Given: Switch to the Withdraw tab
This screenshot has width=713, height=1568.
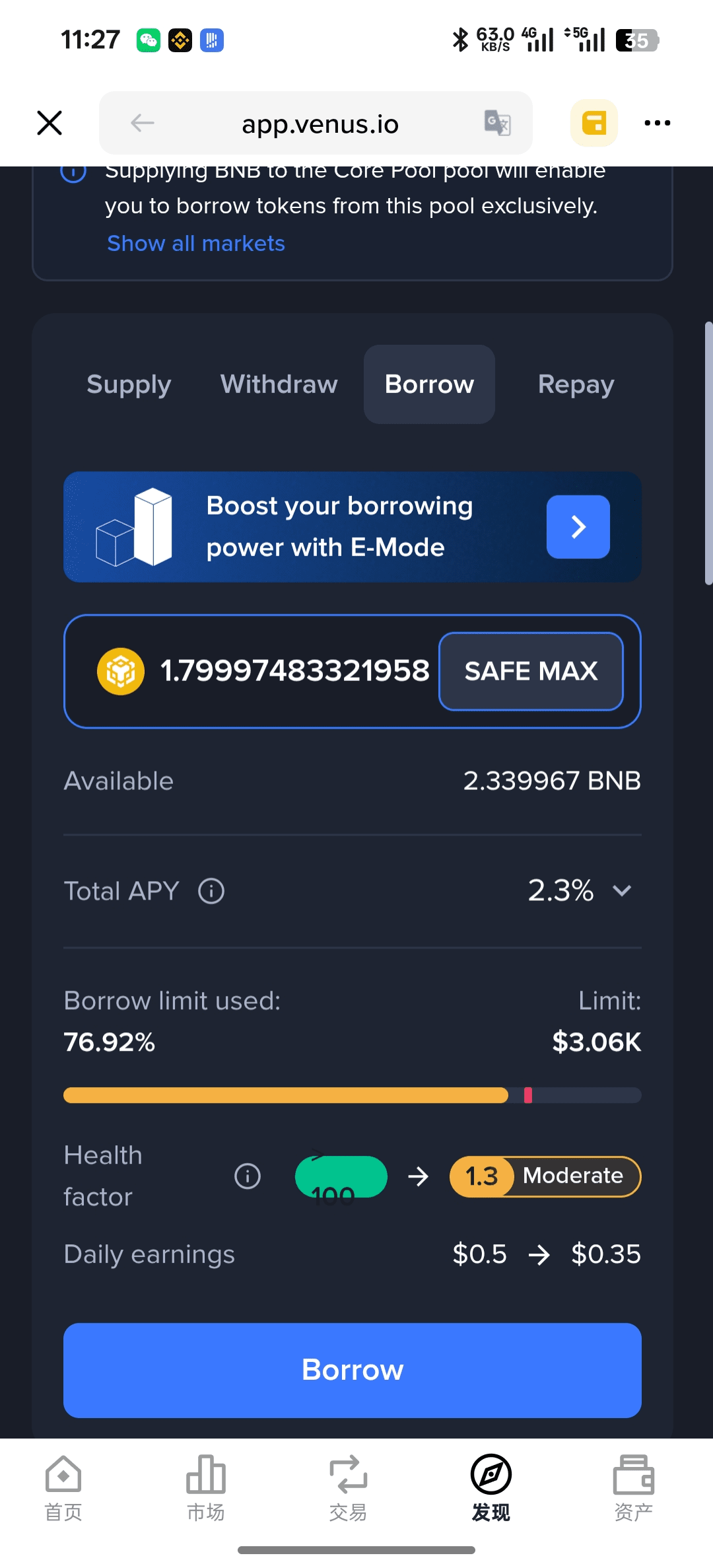Looking at the screenshot, I should tap(279, 384).
